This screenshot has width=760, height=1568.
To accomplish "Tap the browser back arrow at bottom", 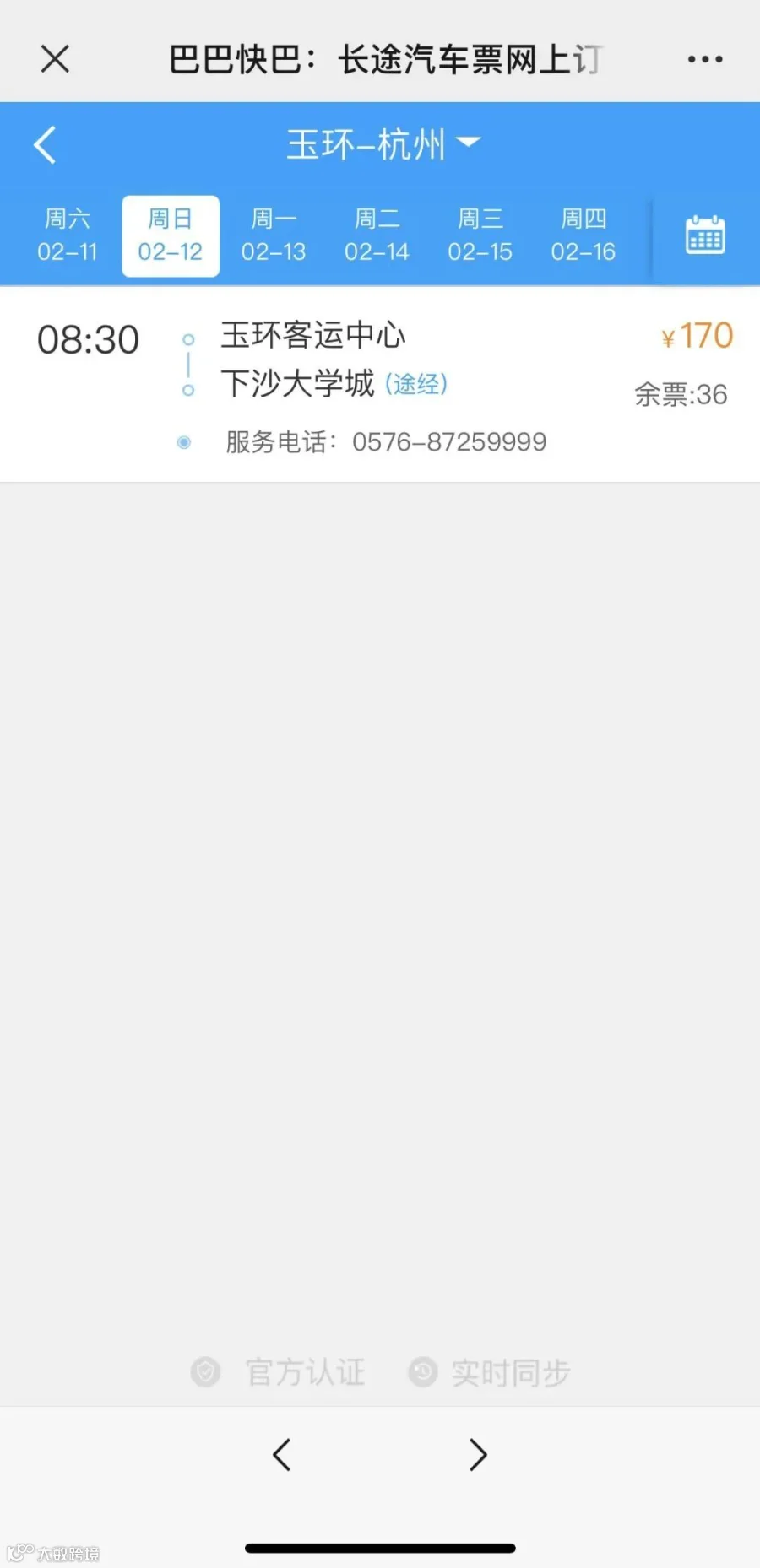I will coord(282,1454).
